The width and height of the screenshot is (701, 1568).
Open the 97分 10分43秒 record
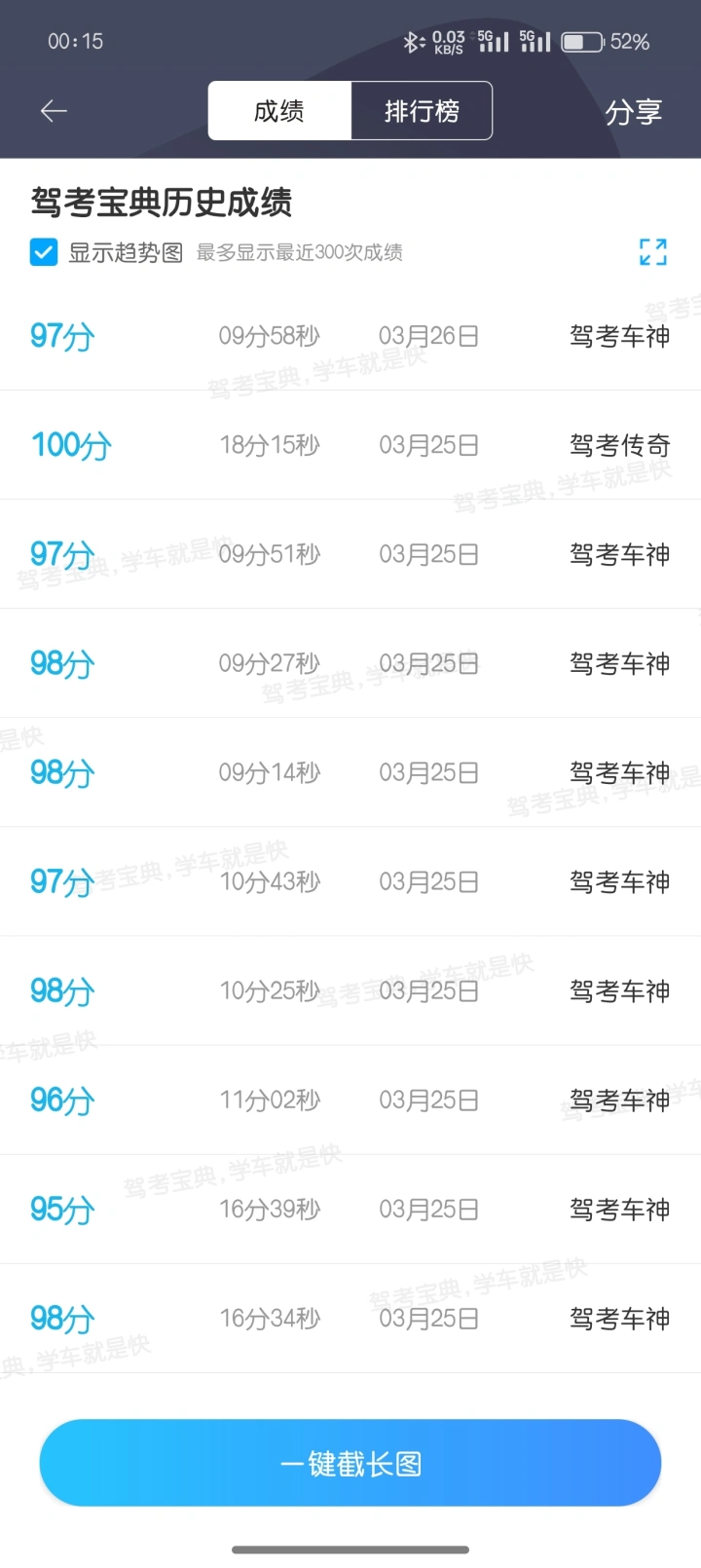click(x=350, y=881)
